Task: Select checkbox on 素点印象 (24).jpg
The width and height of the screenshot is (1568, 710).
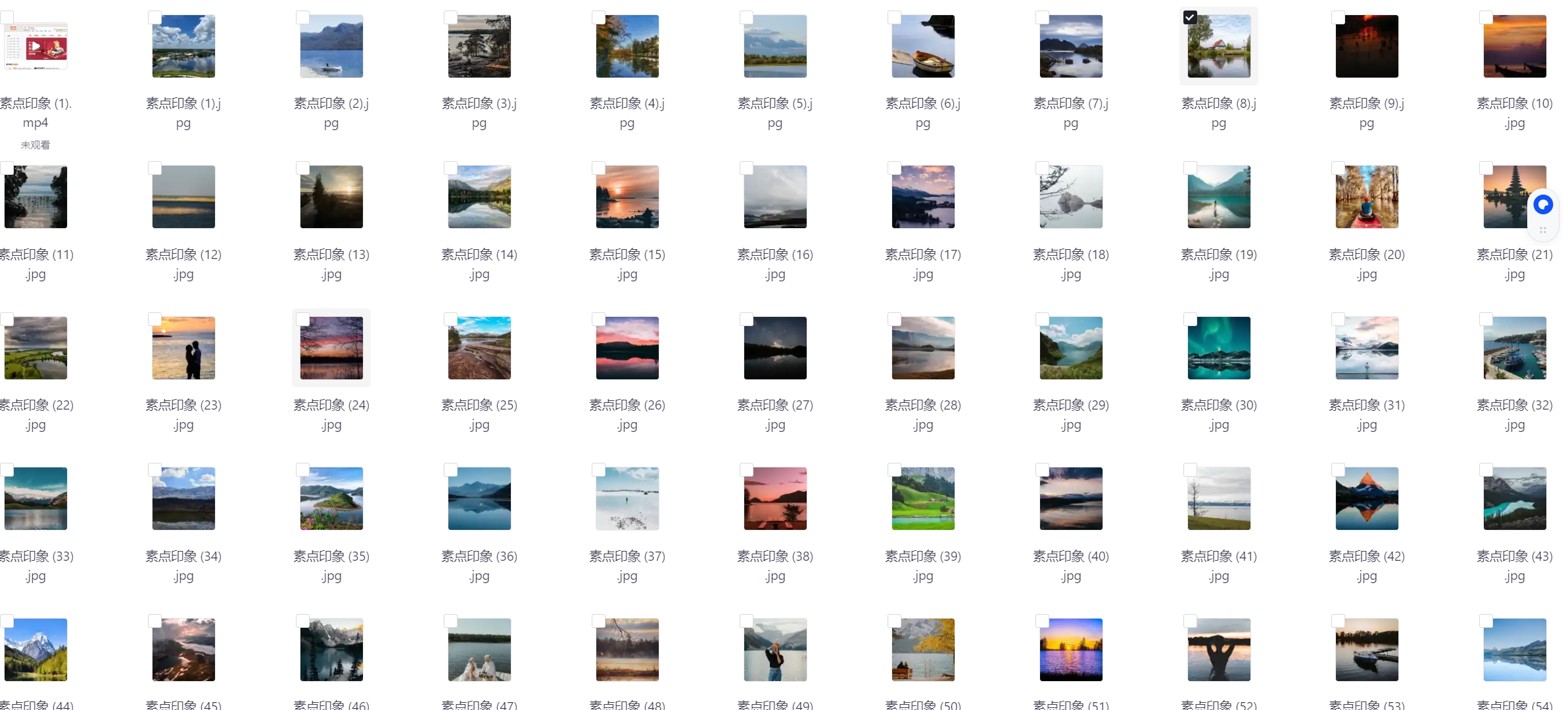Action: point(302,319)
